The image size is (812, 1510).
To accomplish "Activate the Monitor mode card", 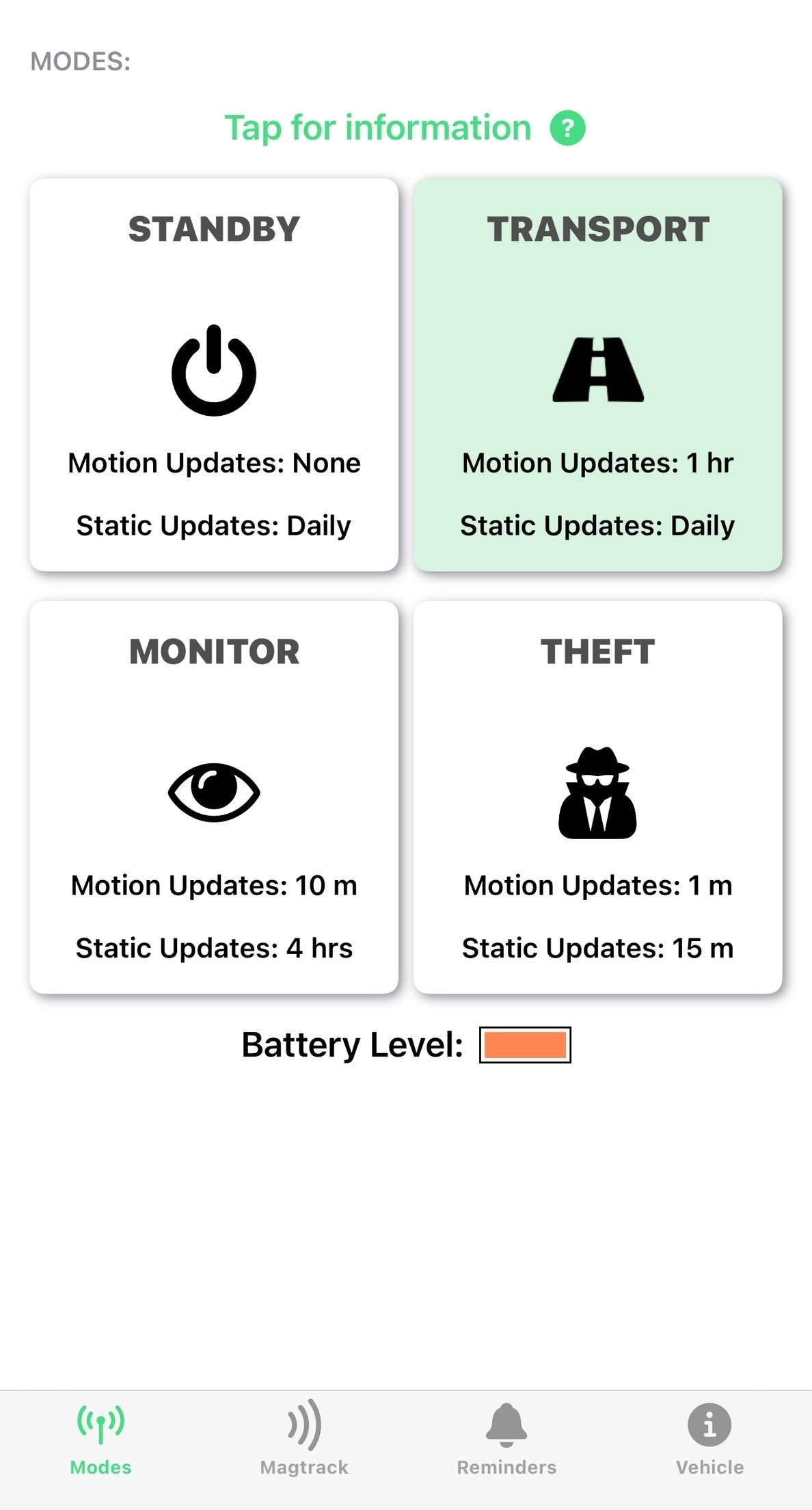I will 214,797.
